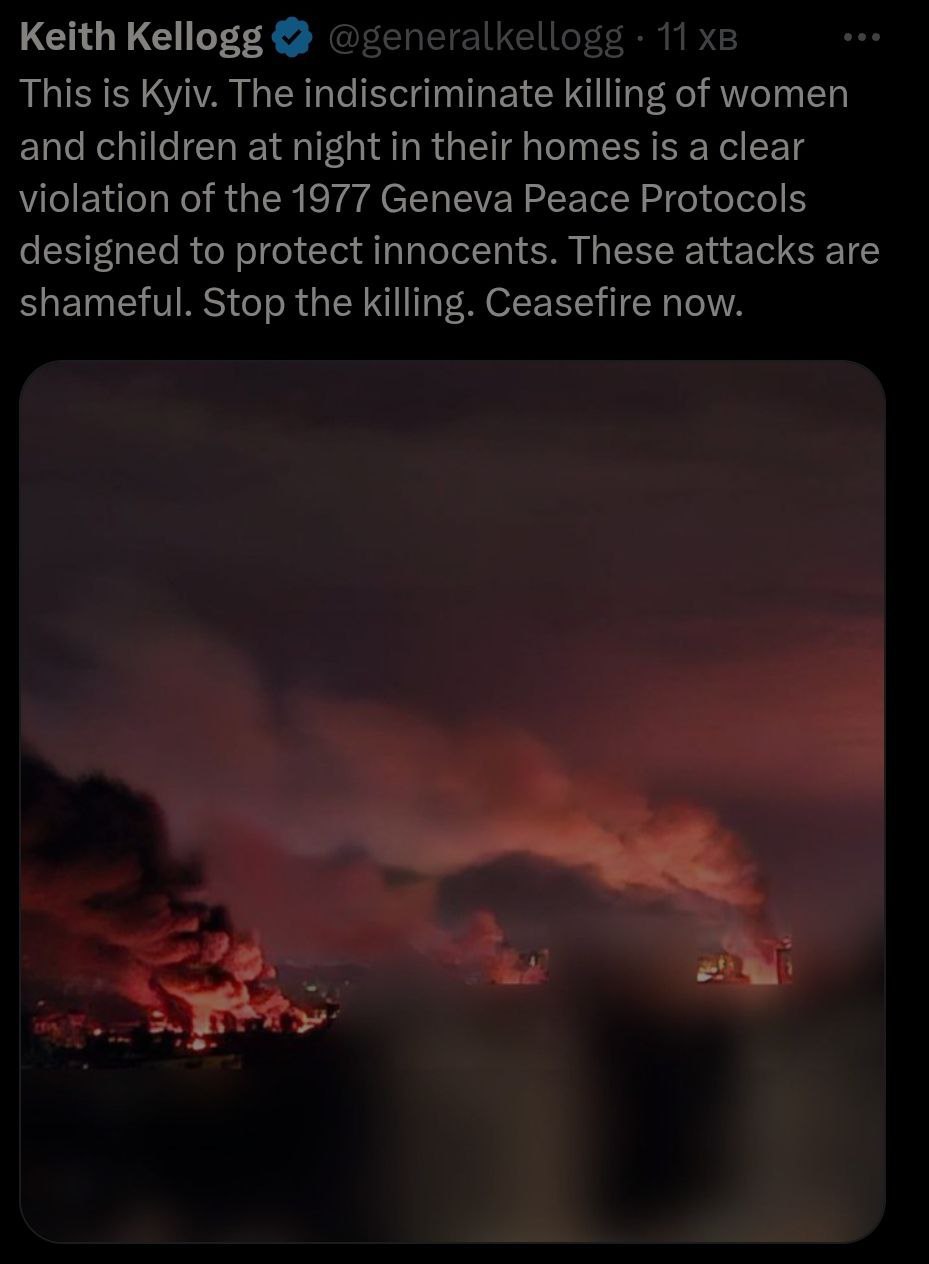Open the tweet's three-dot overflow menu
Viewport: 929px width, 1264px height.
[860, 38]
